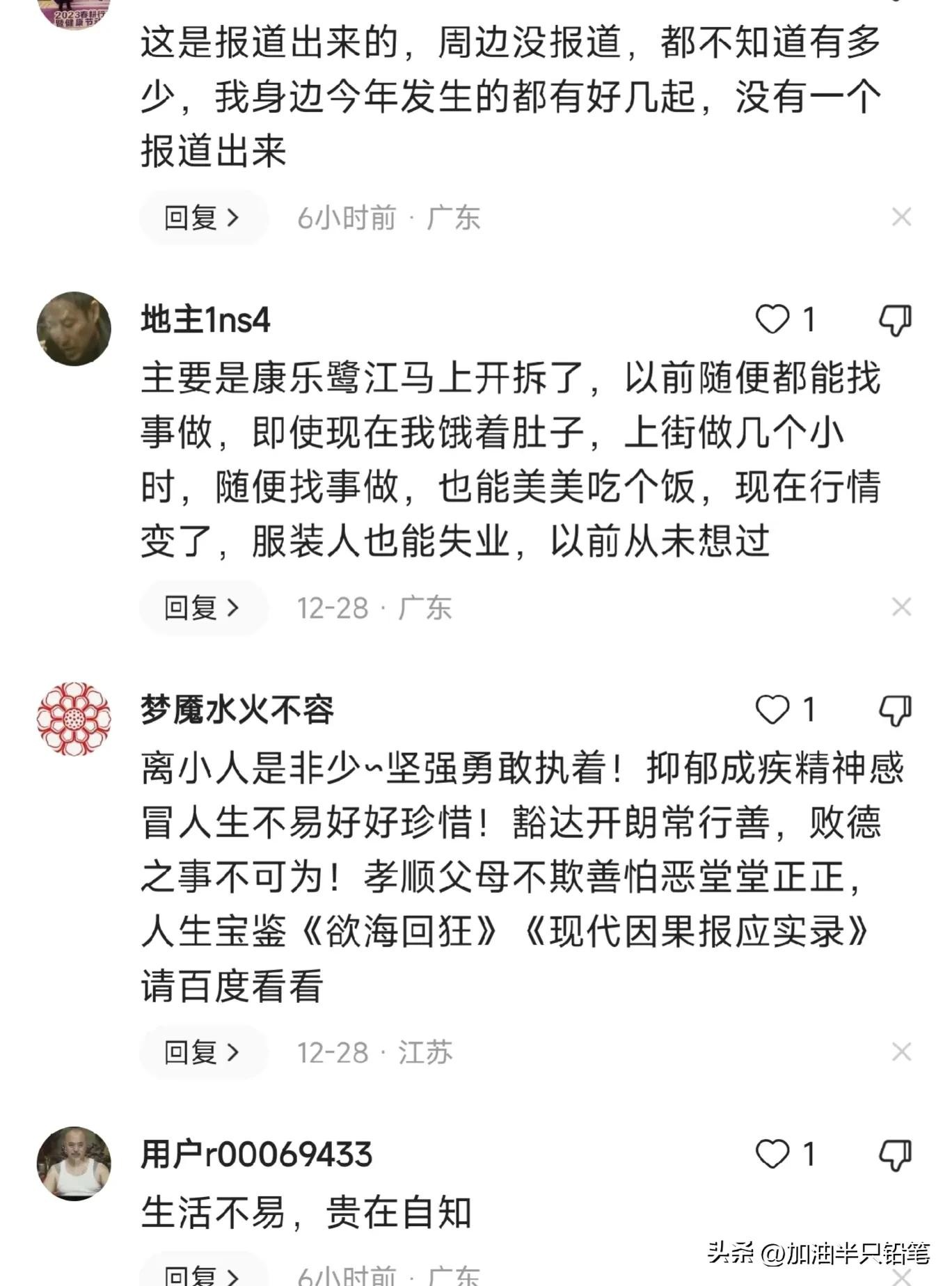
Task: Reply to 梦魇水火不容's comment
Action: [x=203, y=1052]
